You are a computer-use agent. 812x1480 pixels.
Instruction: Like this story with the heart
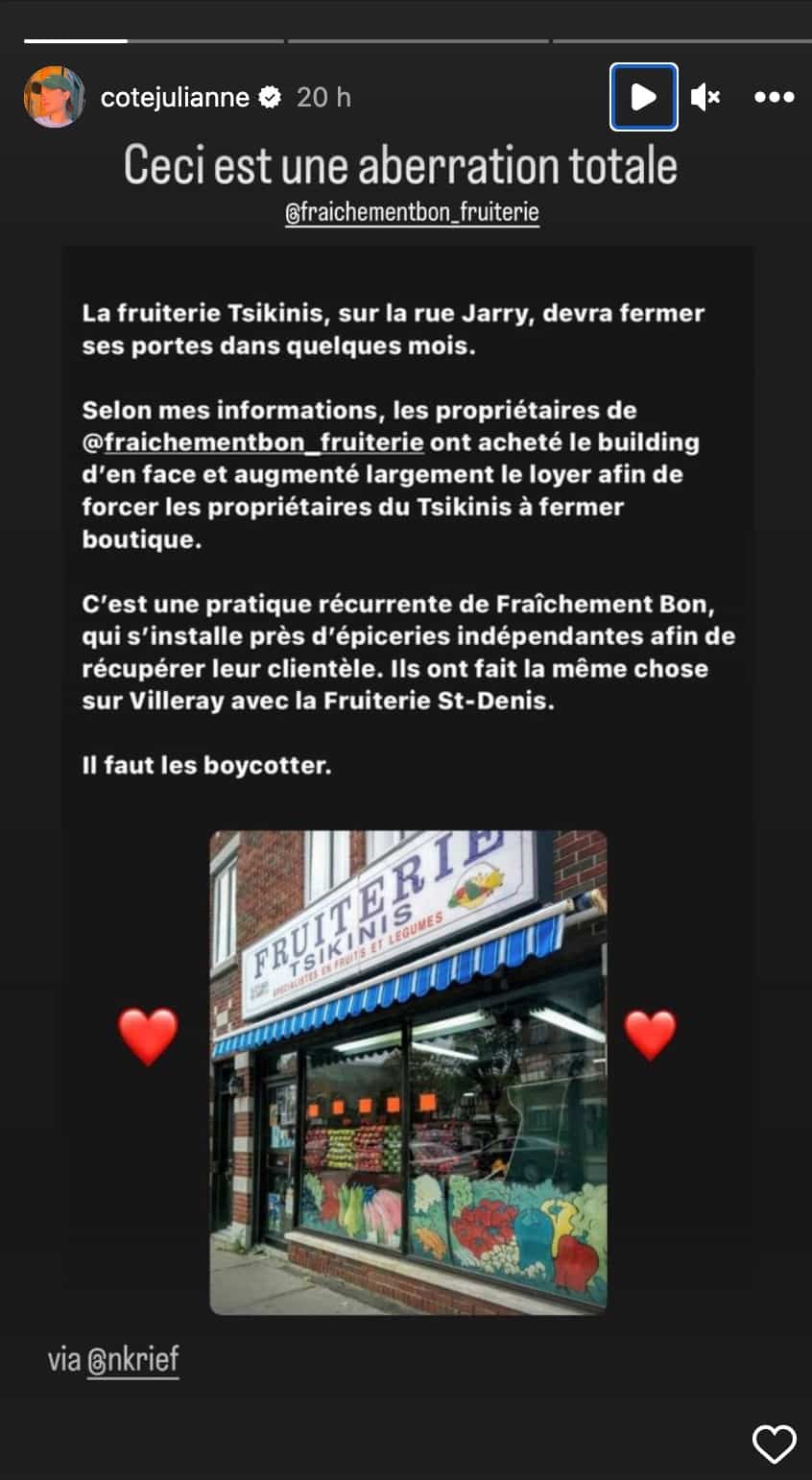click(x=774, y=1444)
